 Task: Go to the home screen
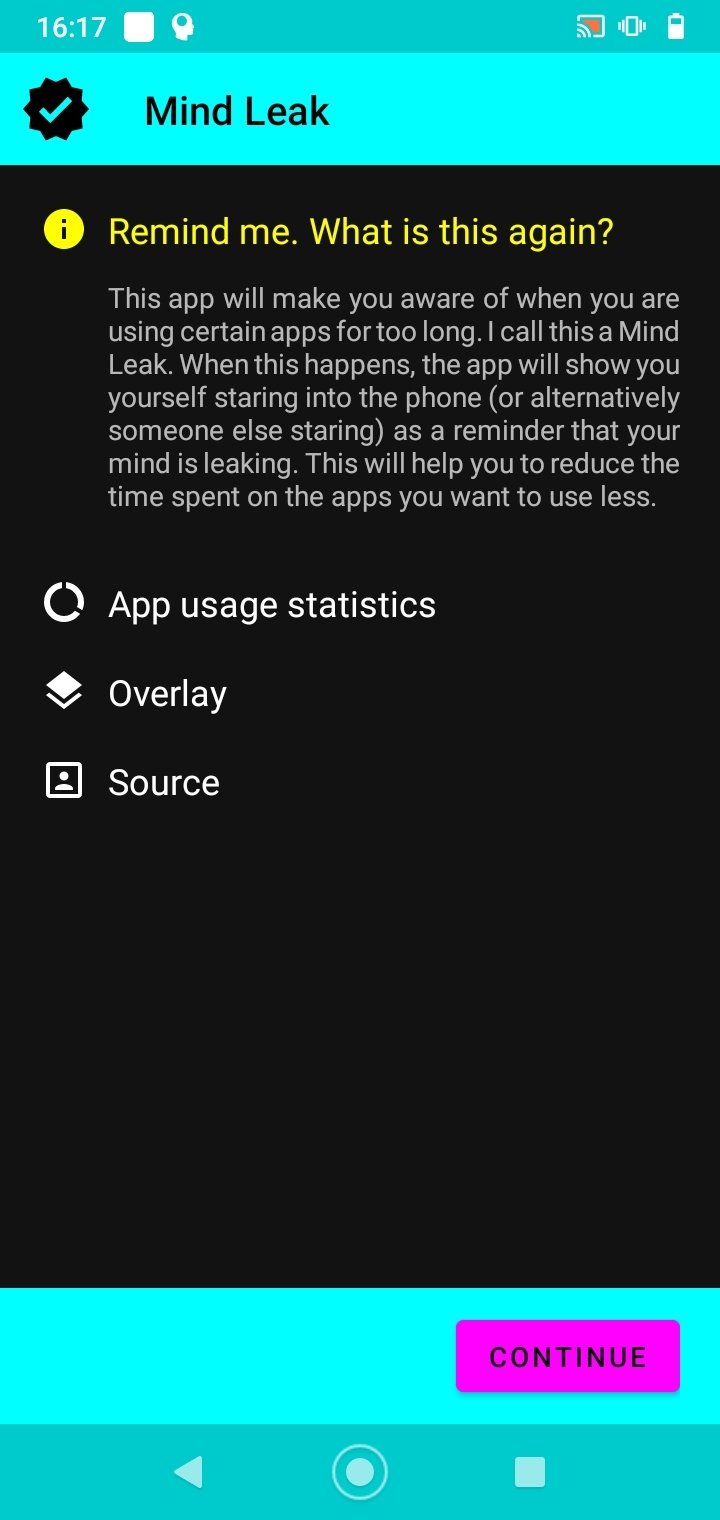[x=360, y=1472]
